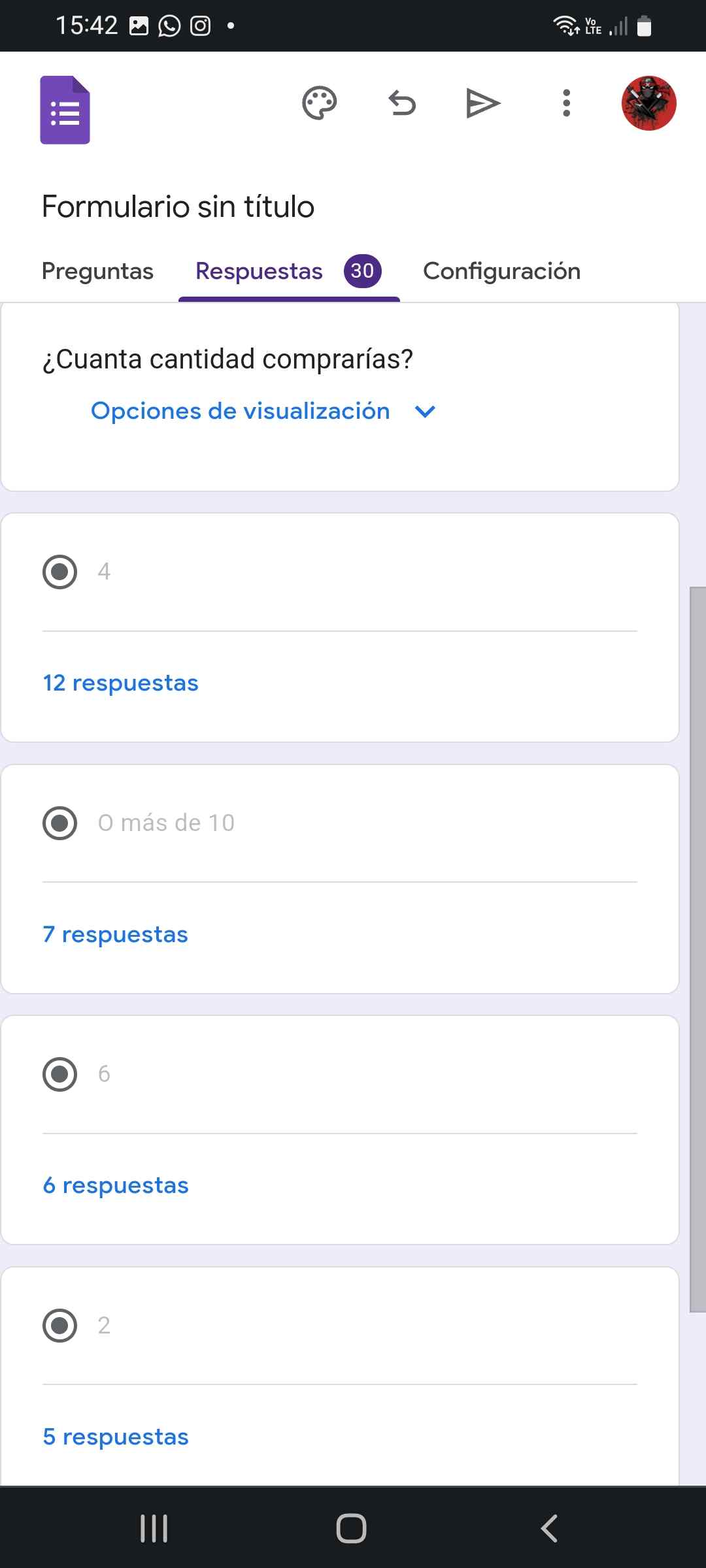The image size is (706, 1568).
Task: Go back with the system back button
Action: (x=549, y=1528)
